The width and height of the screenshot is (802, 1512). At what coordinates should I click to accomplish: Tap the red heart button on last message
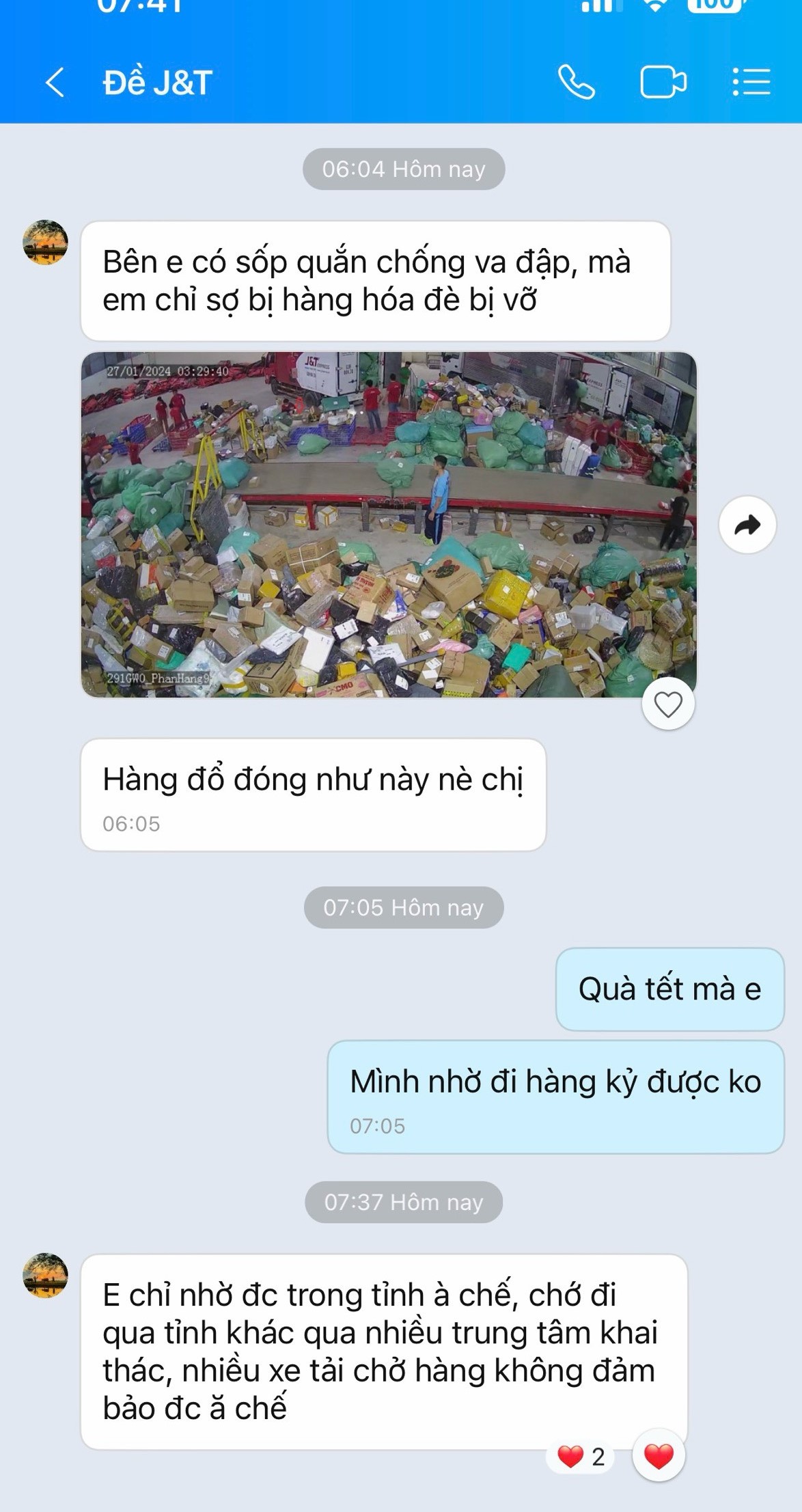click(x=659, y=1456)
